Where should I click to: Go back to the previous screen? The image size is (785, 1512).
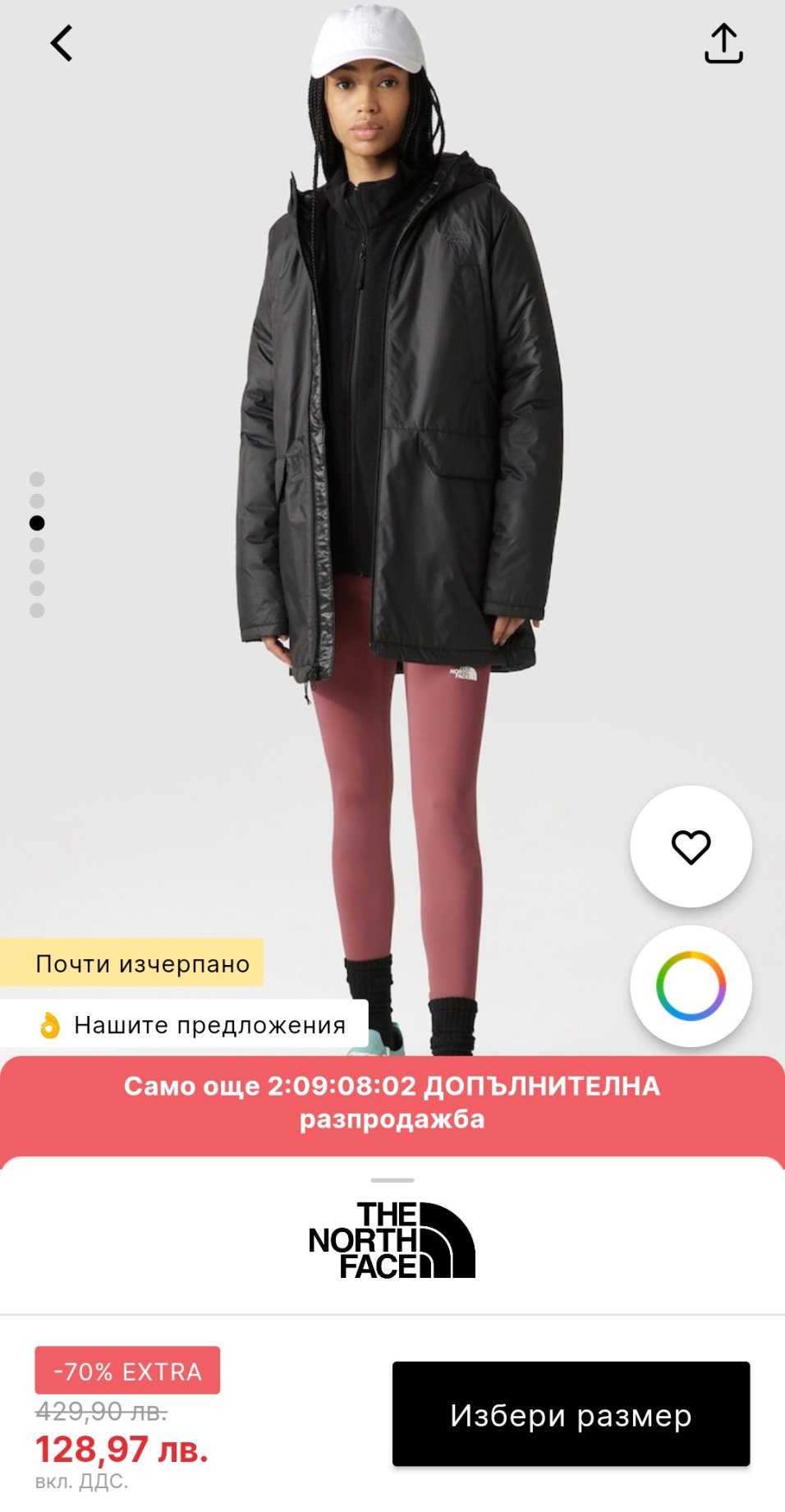(62, 44)
